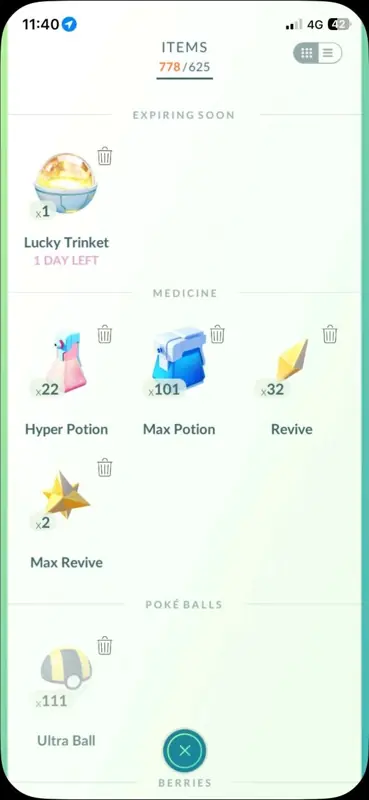The image size is (369, 800).
Task: Select the grid view option
Action: click(306, 53)
